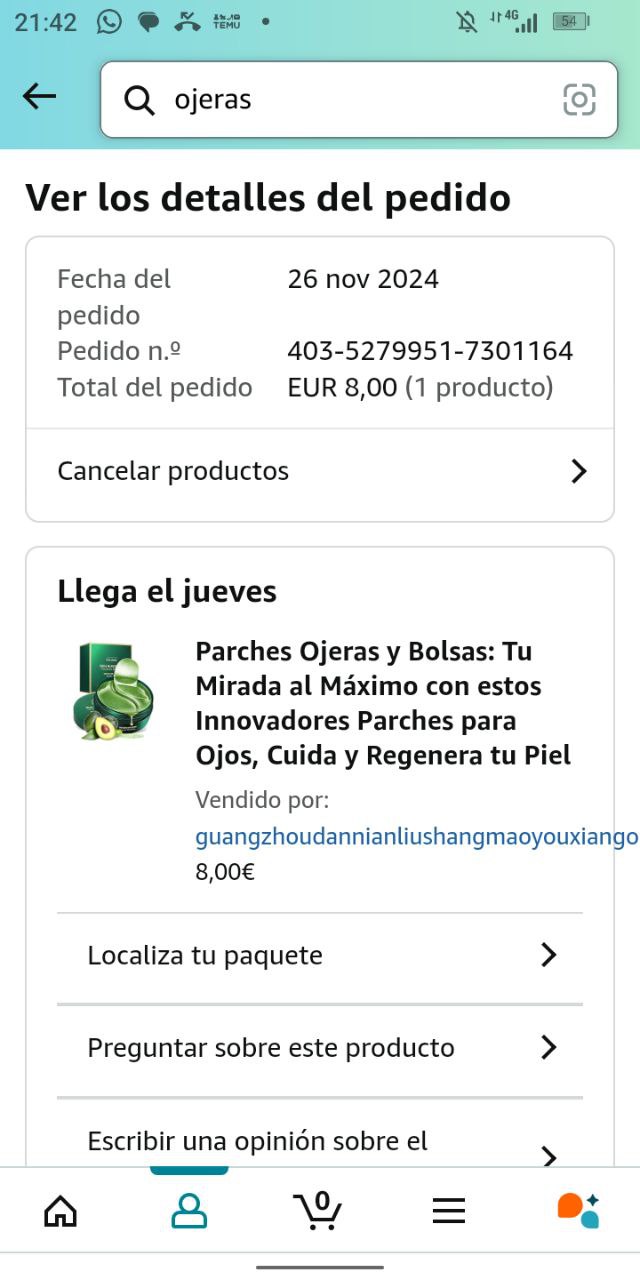View the eye patches product image
Viewport: 640px width, 1280px height.
[x=113, y=690]
